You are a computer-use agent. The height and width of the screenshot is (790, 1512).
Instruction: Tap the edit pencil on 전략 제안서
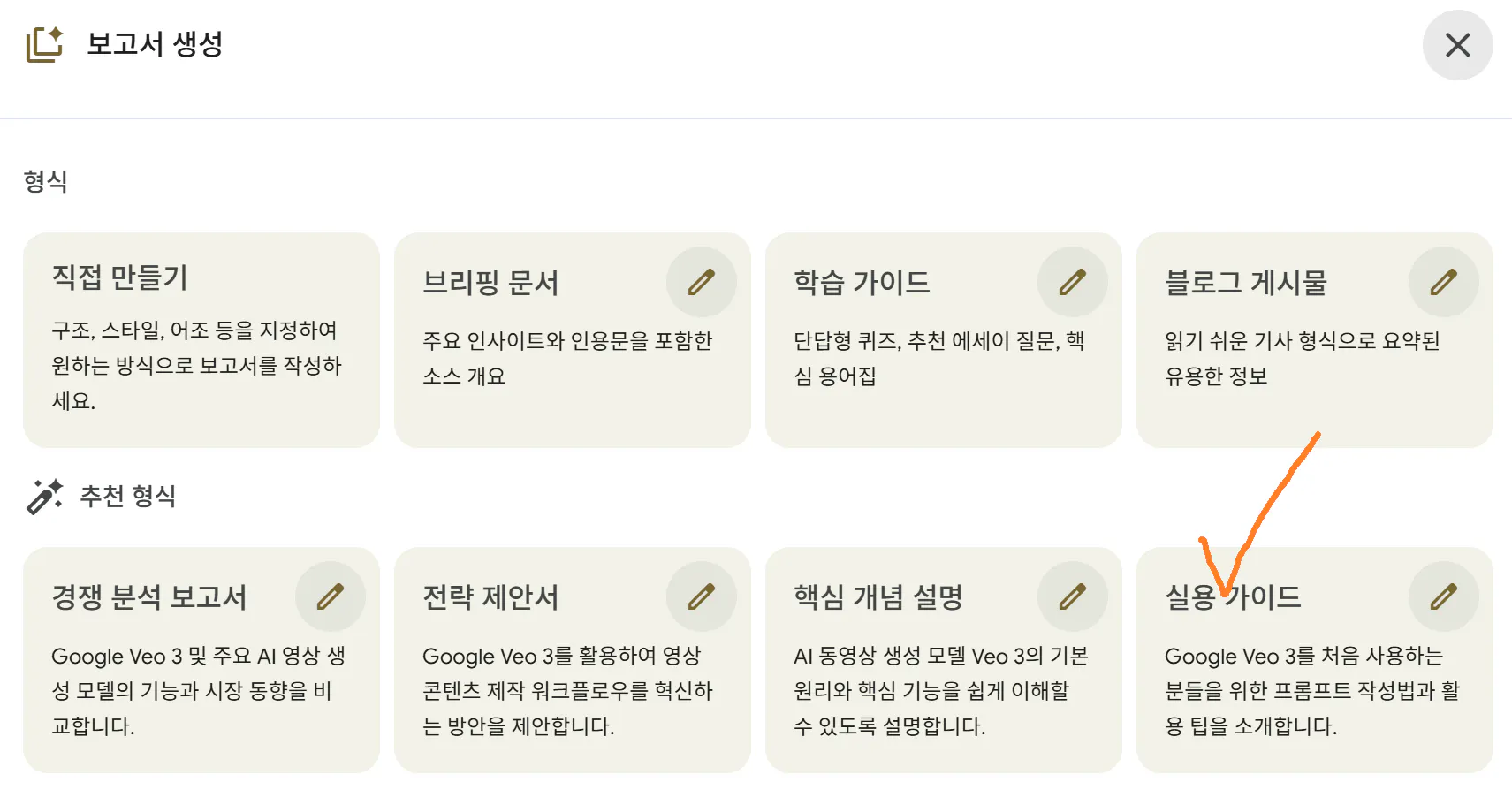coord(701,596)
